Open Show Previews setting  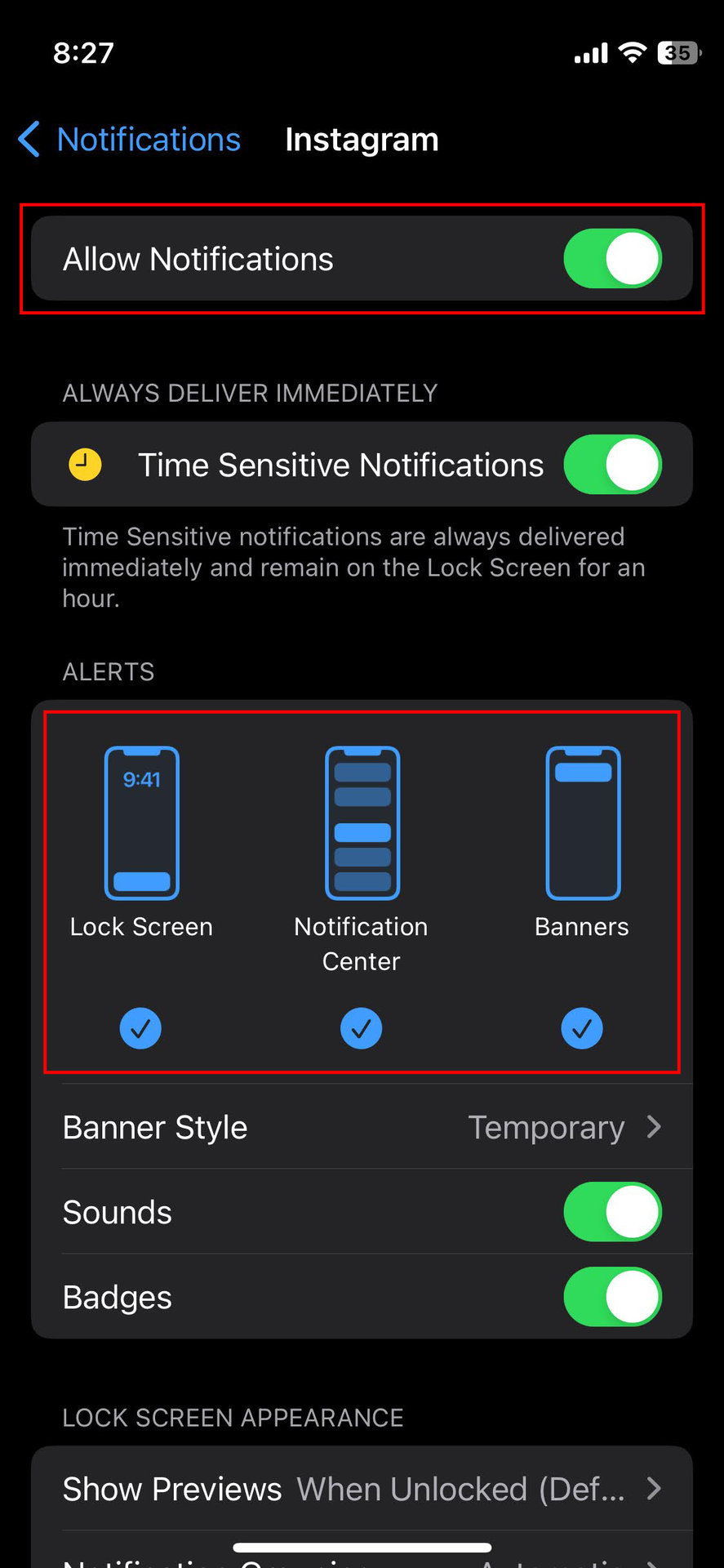(x=362, y=1489)
